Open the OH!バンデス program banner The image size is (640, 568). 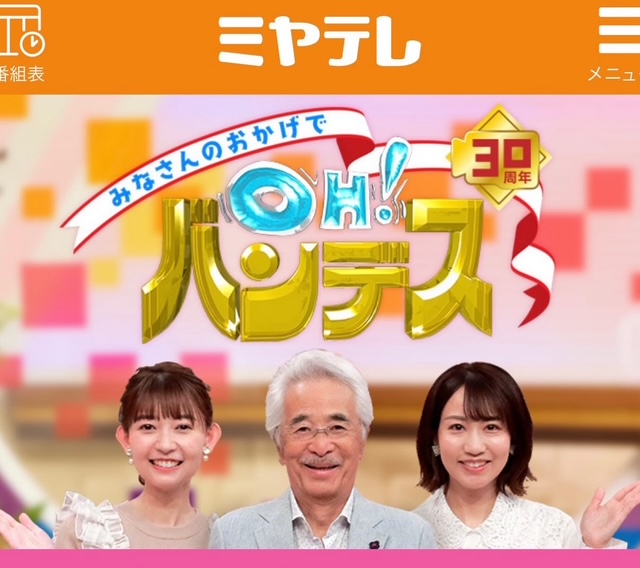[320, 320]
